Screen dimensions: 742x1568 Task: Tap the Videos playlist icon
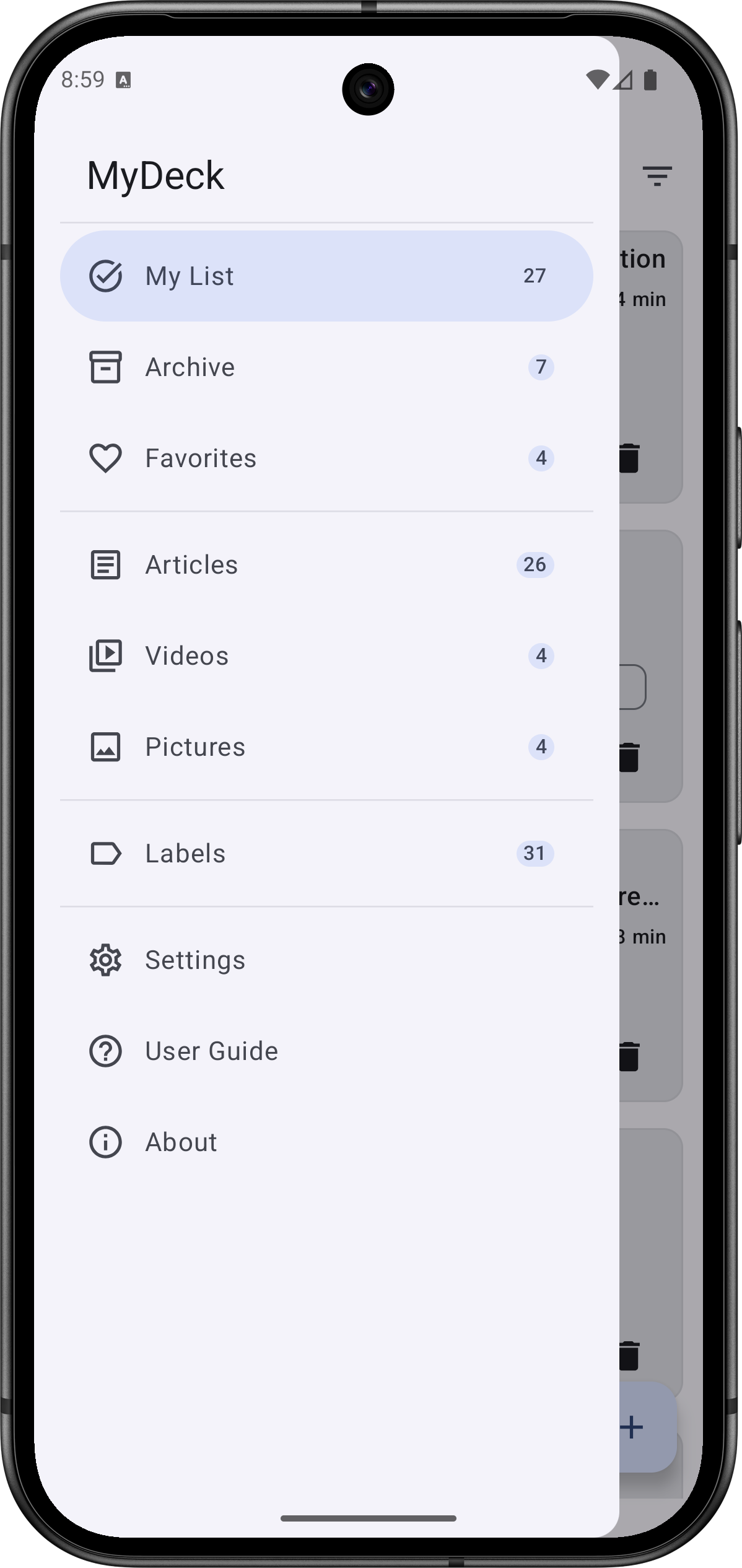pos(105,655)
